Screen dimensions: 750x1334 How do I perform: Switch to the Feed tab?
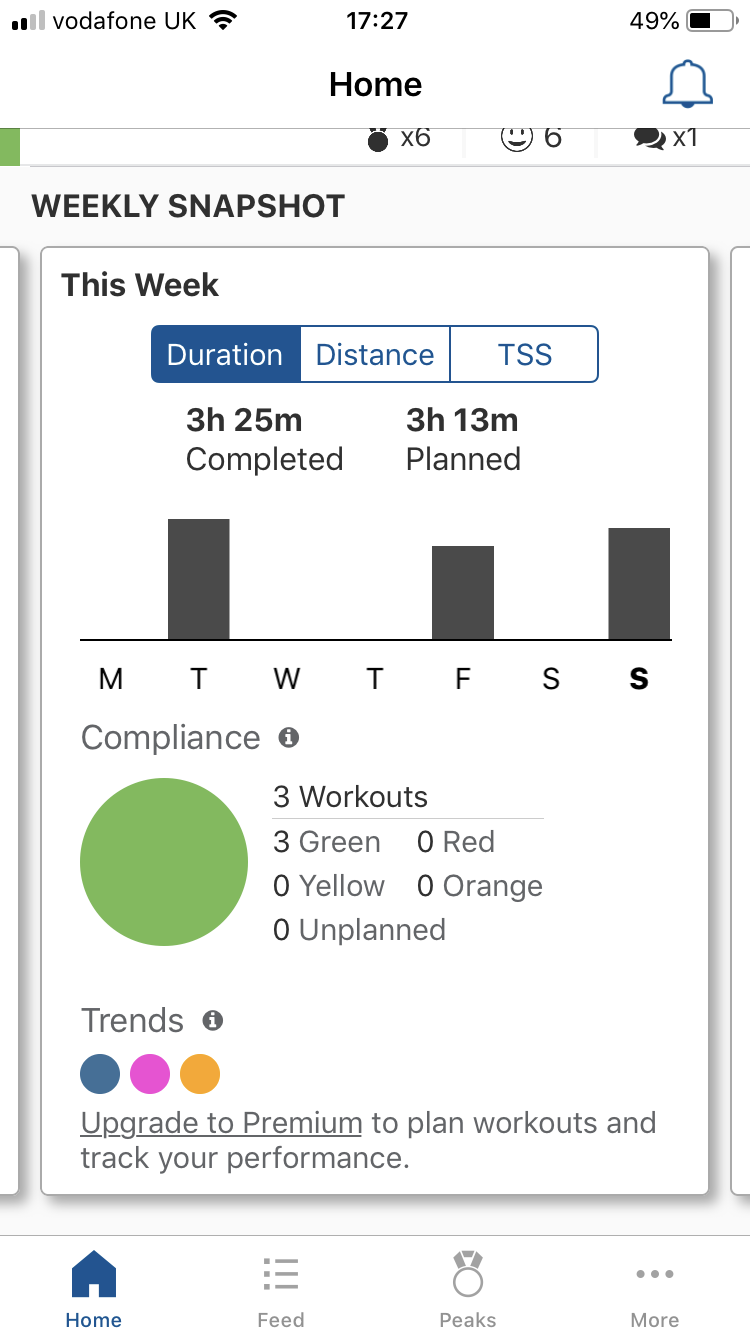pos(281,1289)
